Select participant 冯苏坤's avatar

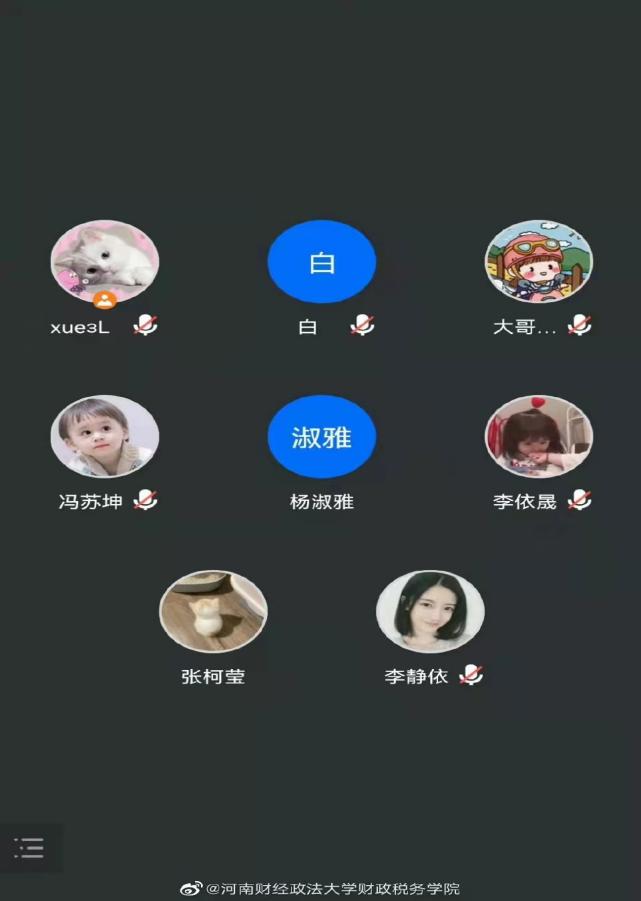105,437
